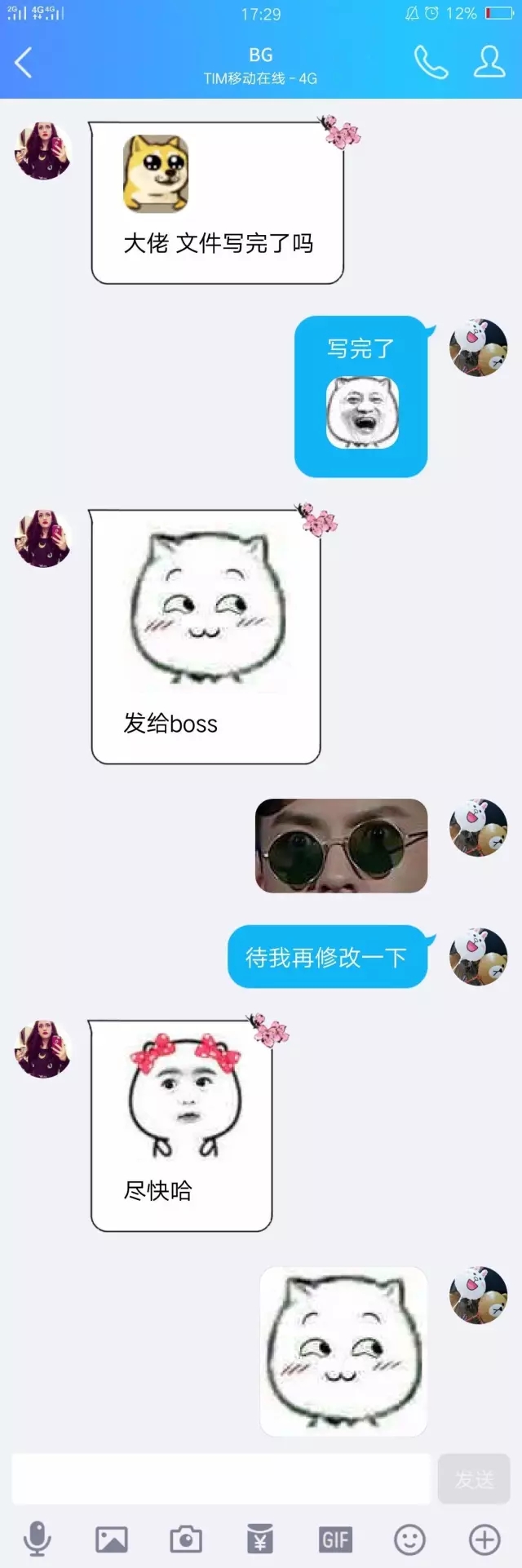Send a red packet payment
522x1568 pixels.
click(x=260, y=1539)
